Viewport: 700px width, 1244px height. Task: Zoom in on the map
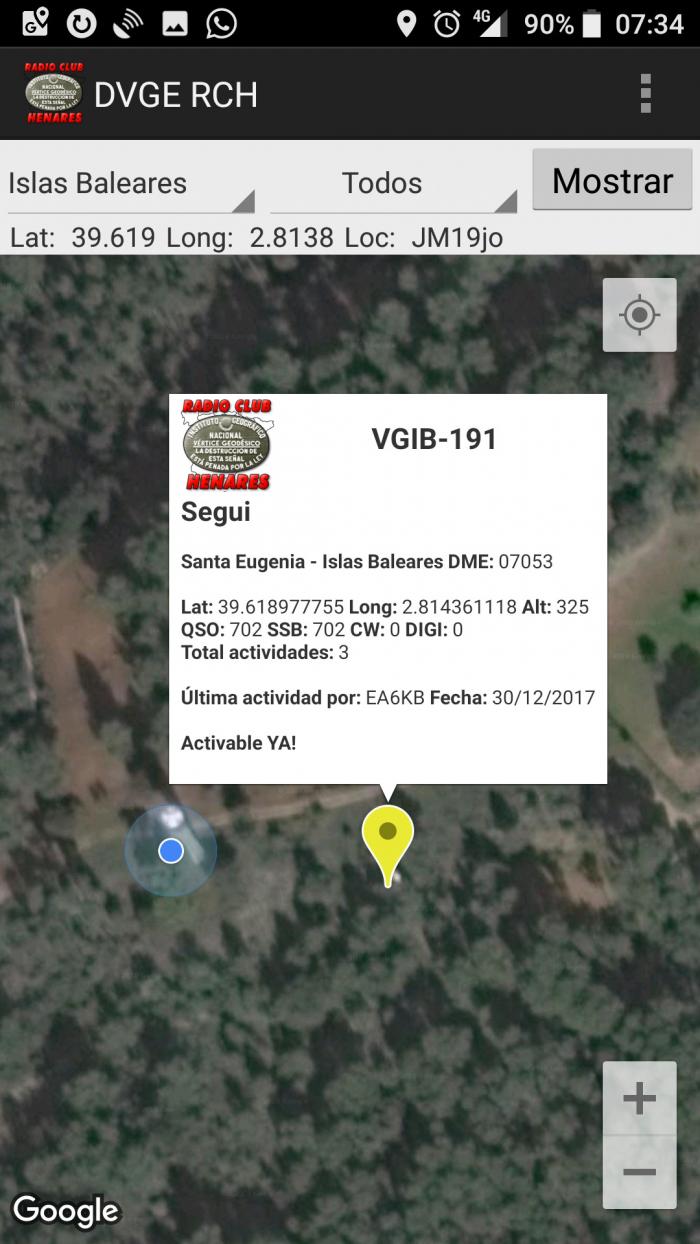click(639, 1099)
